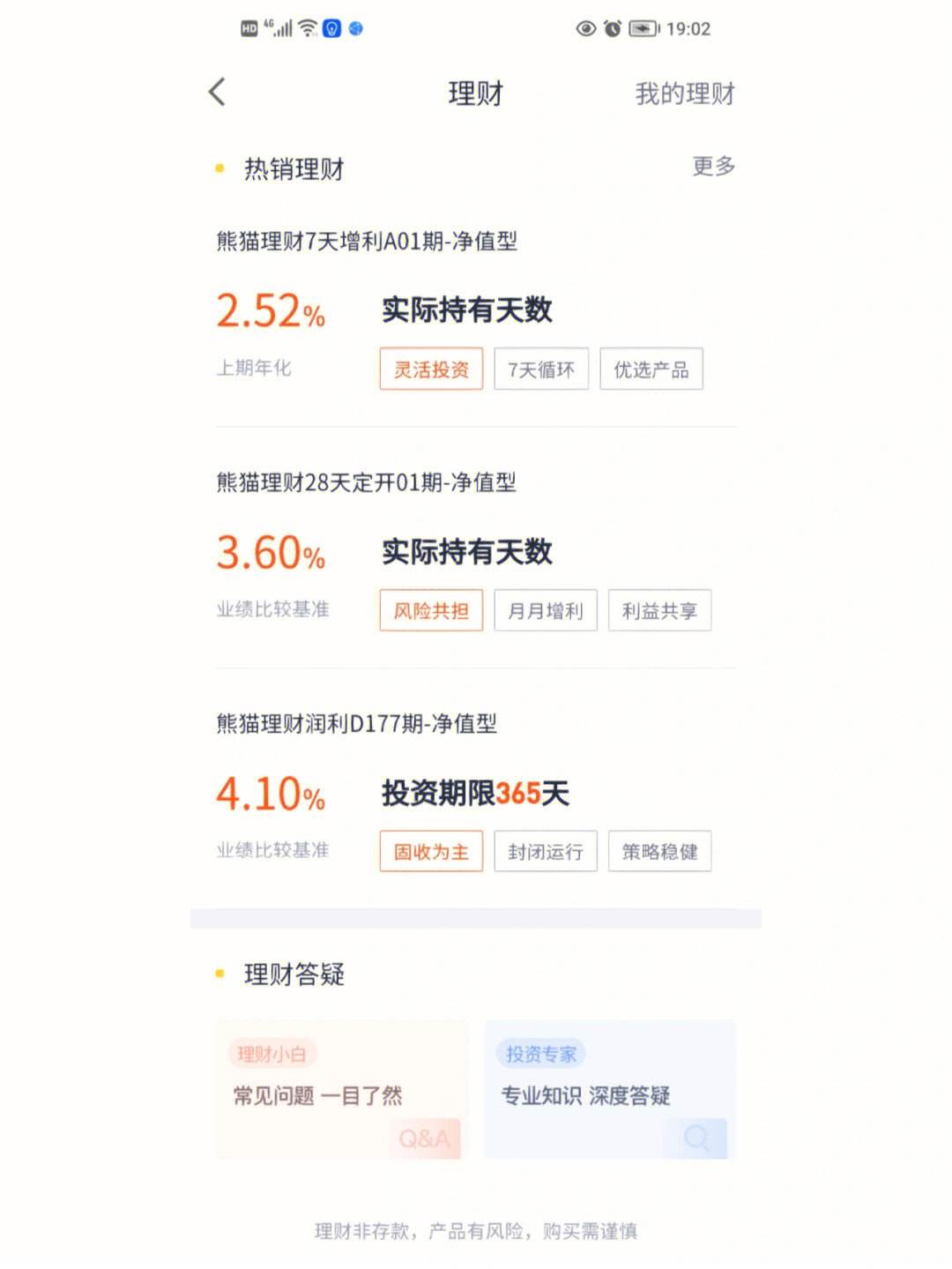
Task: View 熊猫理财润利D177期 product details
Action: pyautogui.click(x=357, y=724)
